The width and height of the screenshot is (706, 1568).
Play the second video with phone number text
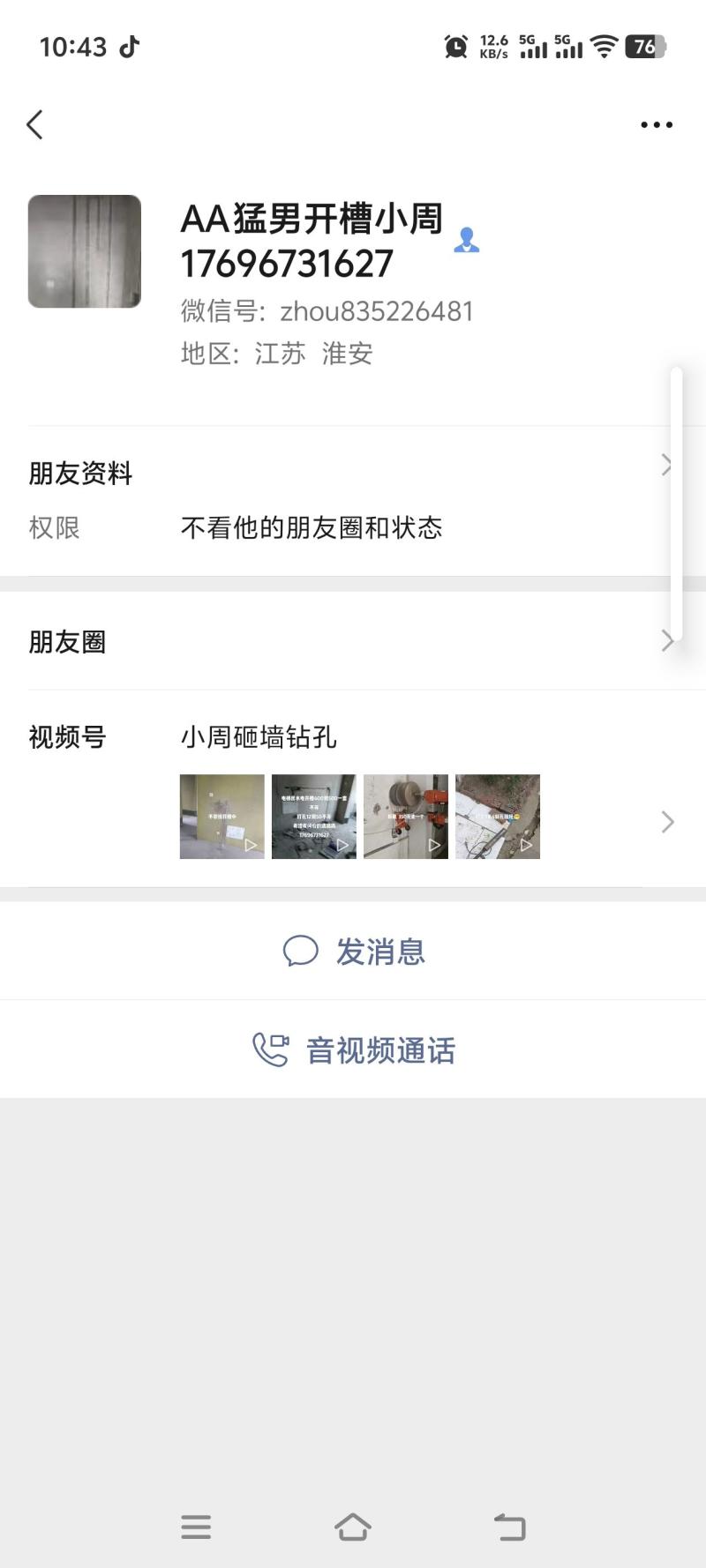[314, 817]
